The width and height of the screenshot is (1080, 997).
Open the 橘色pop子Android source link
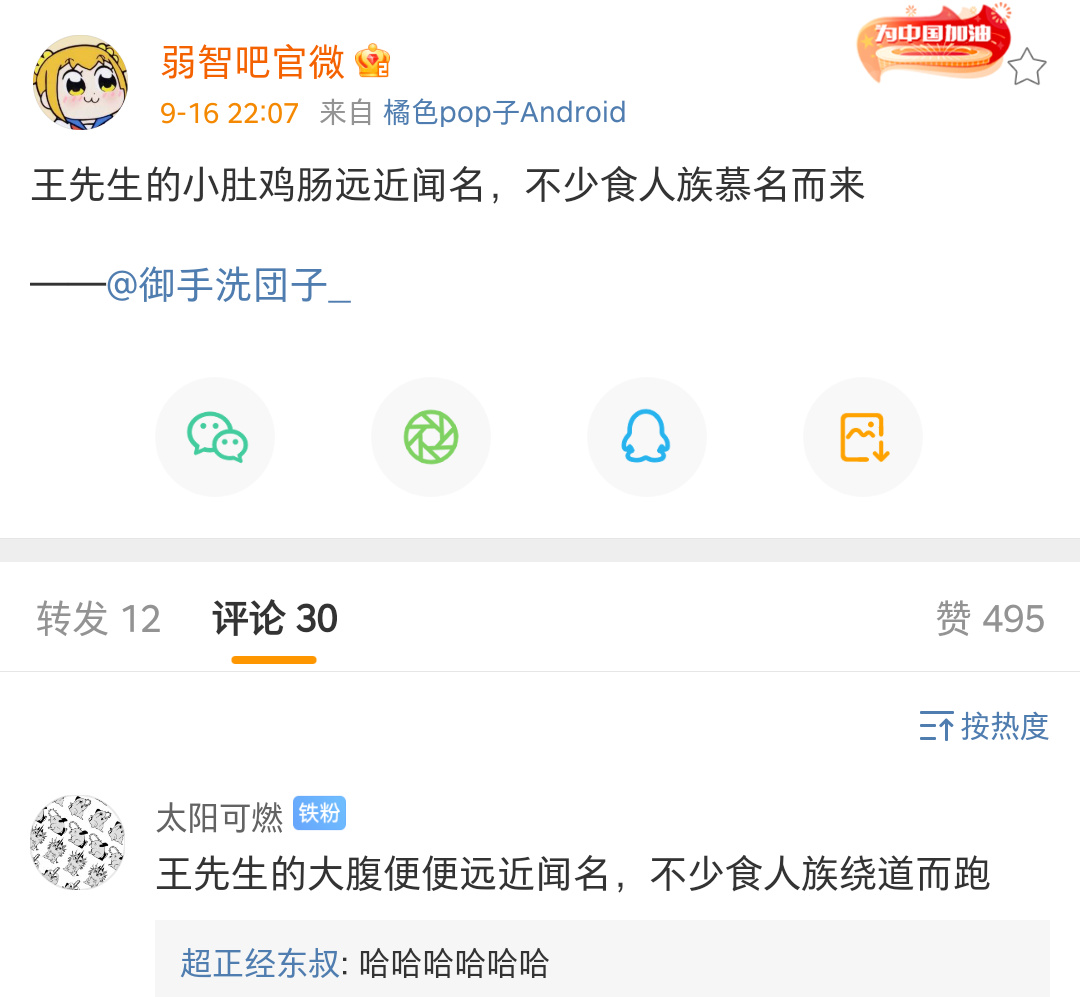[x=504, y=112]
